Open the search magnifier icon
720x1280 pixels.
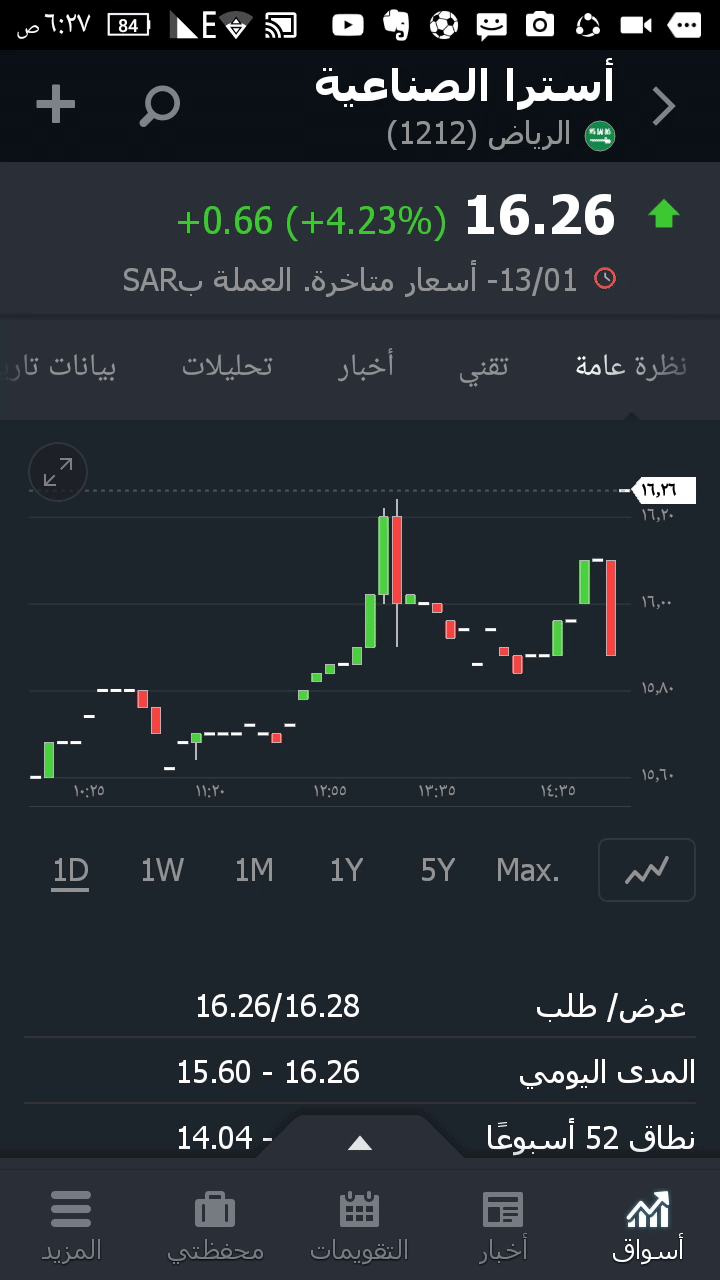click(159, 105)
